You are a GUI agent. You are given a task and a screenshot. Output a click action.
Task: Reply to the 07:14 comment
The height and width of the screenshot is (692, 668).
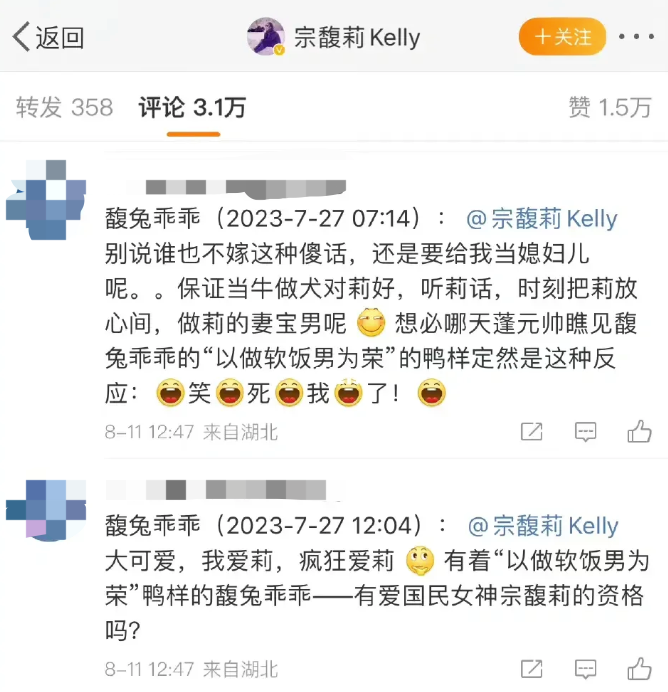click(x=585, y=432)
